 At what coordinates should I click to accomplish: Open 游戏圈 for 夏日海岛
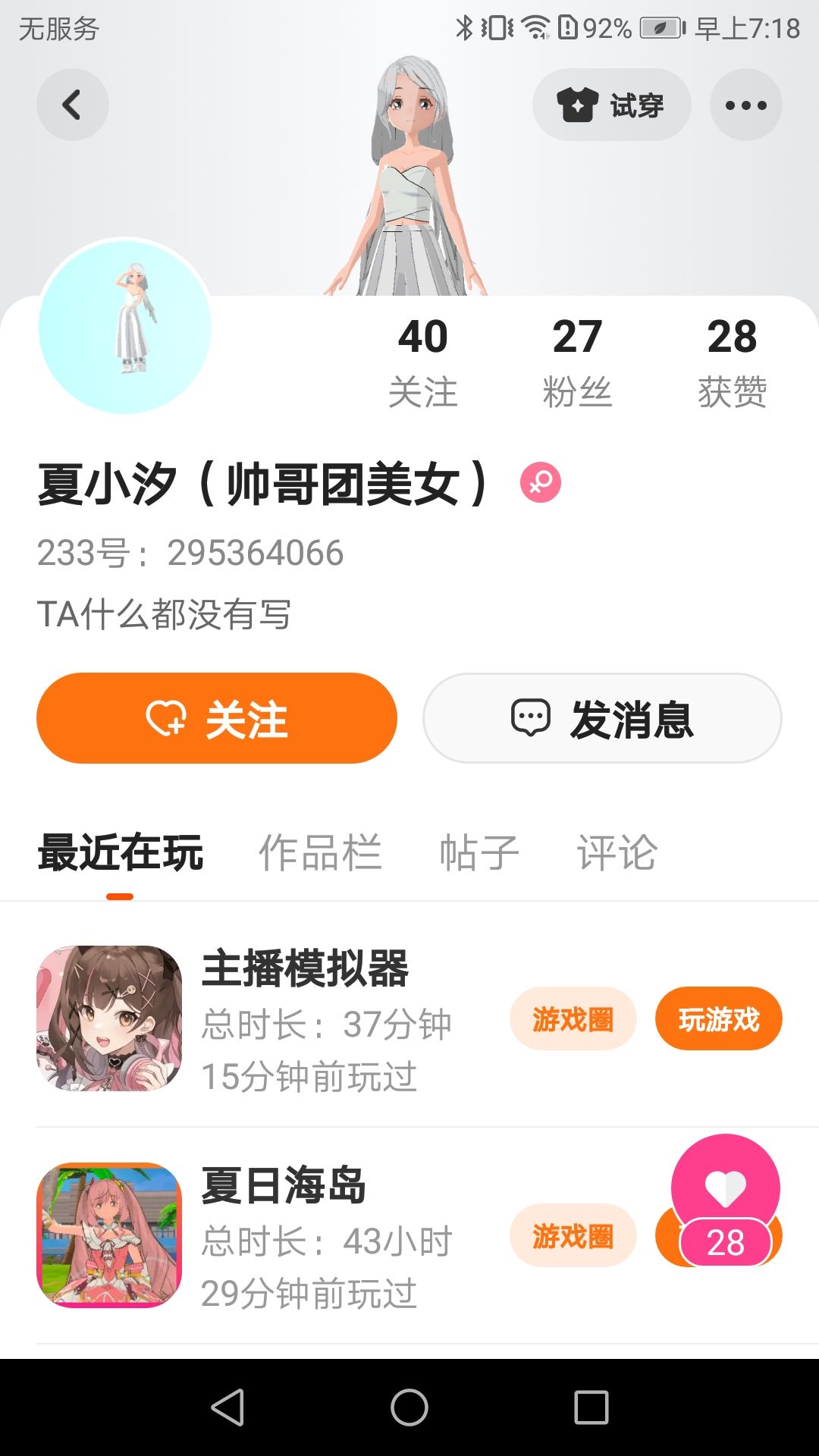click(x=573, y=1235)
